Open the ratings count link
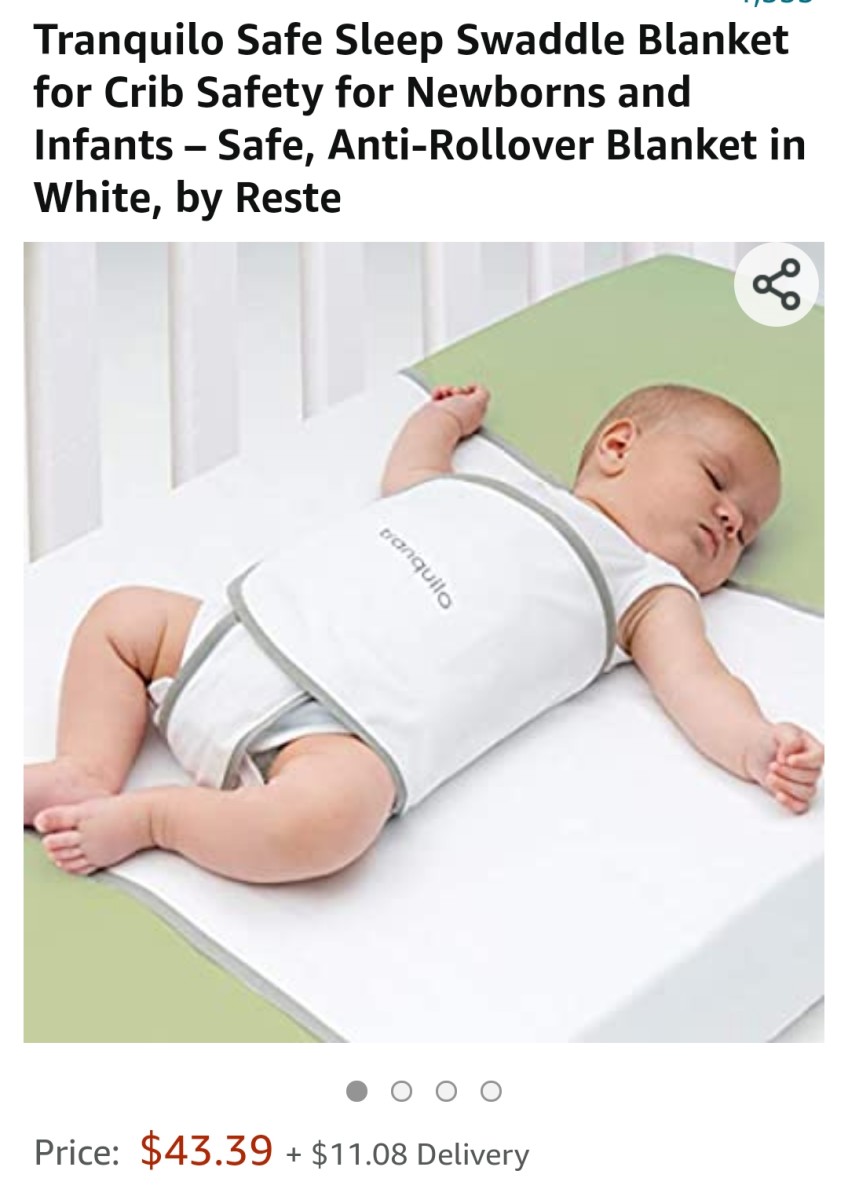848x1200 pixels. point(775,3)
